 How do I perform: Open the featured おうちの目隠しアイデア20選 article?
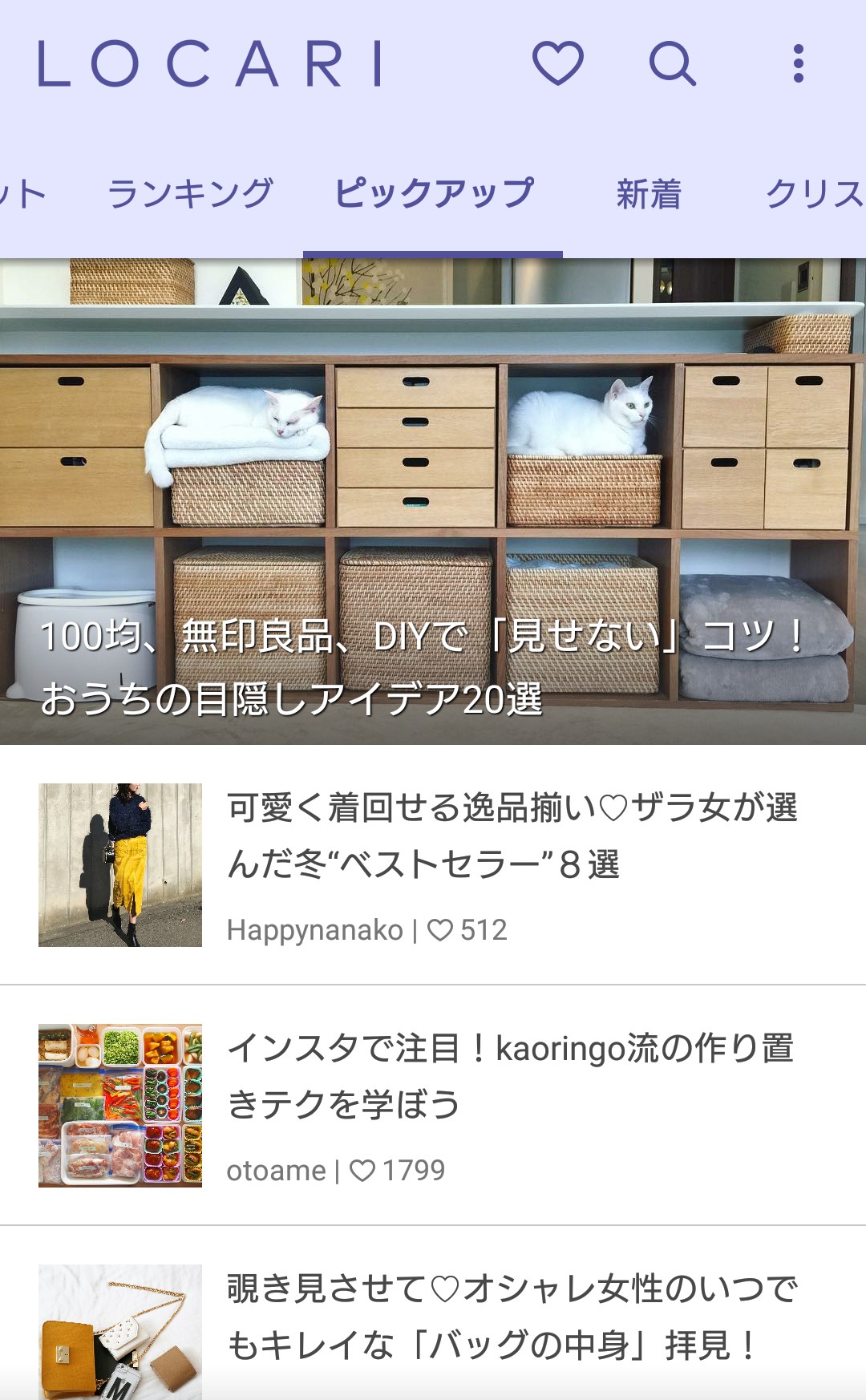pyautogui.click(x=433, y=501)
